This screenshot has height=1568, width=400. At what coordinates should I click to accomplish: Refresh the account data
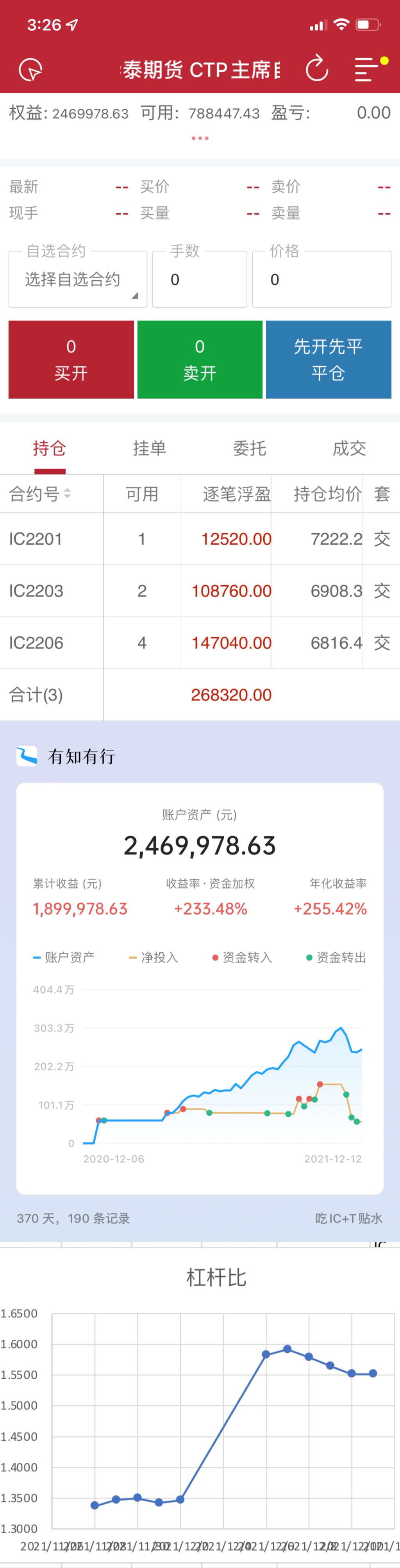click(316, 70)
